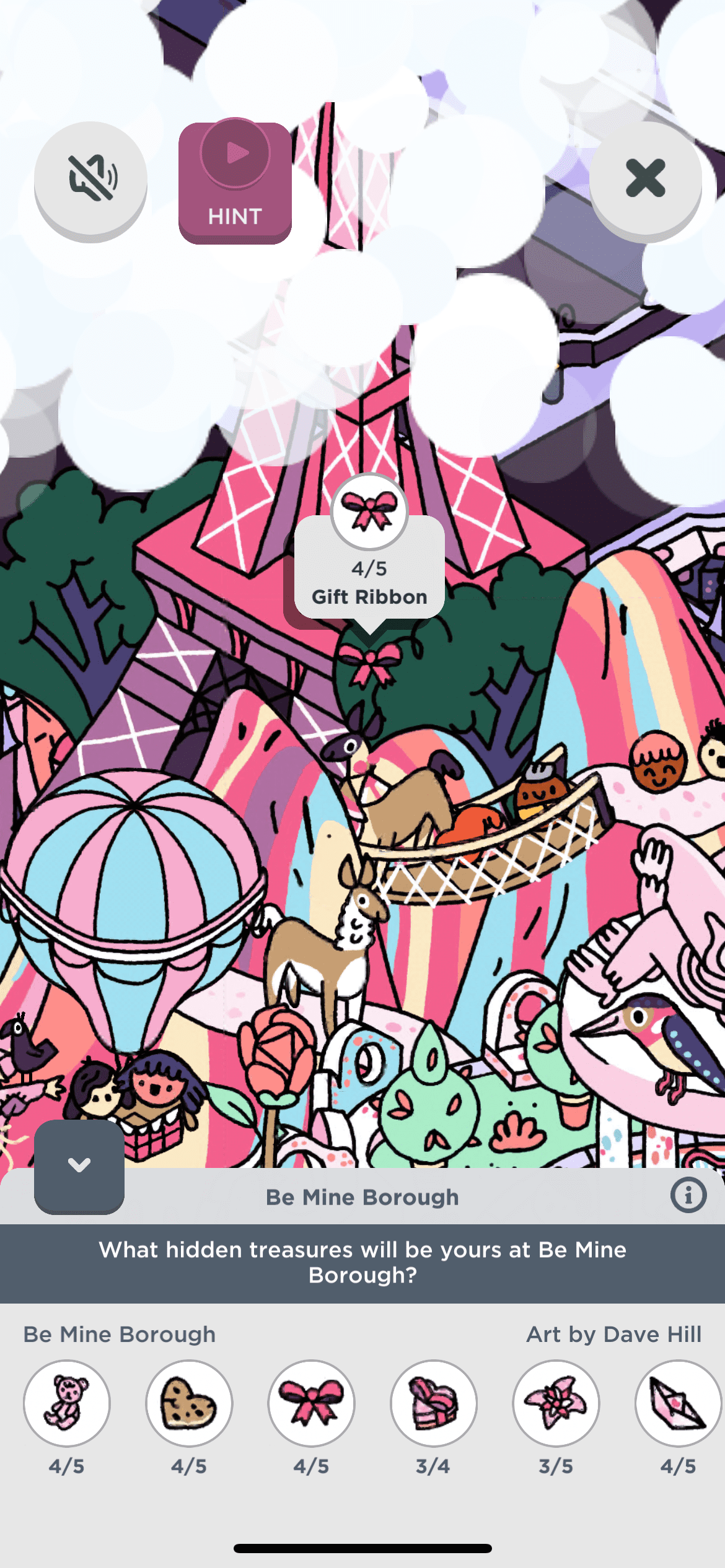This screenshot has width=725, height=1568.
Task: Select the teddy bear item
Action: pyautogui.click(x=67, y=1403)
